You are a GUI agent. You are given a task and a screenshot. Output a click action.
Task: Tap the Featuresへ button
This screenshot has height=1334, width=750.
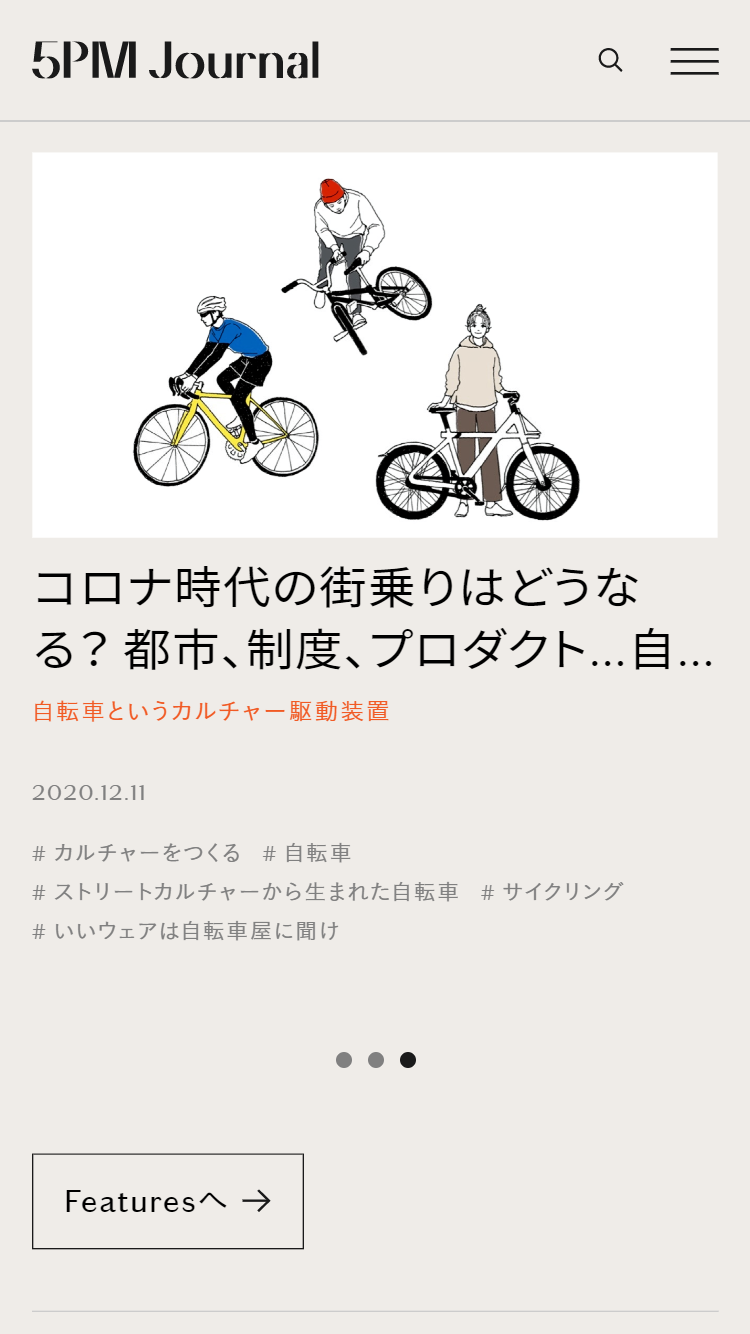coord(168,1201)
